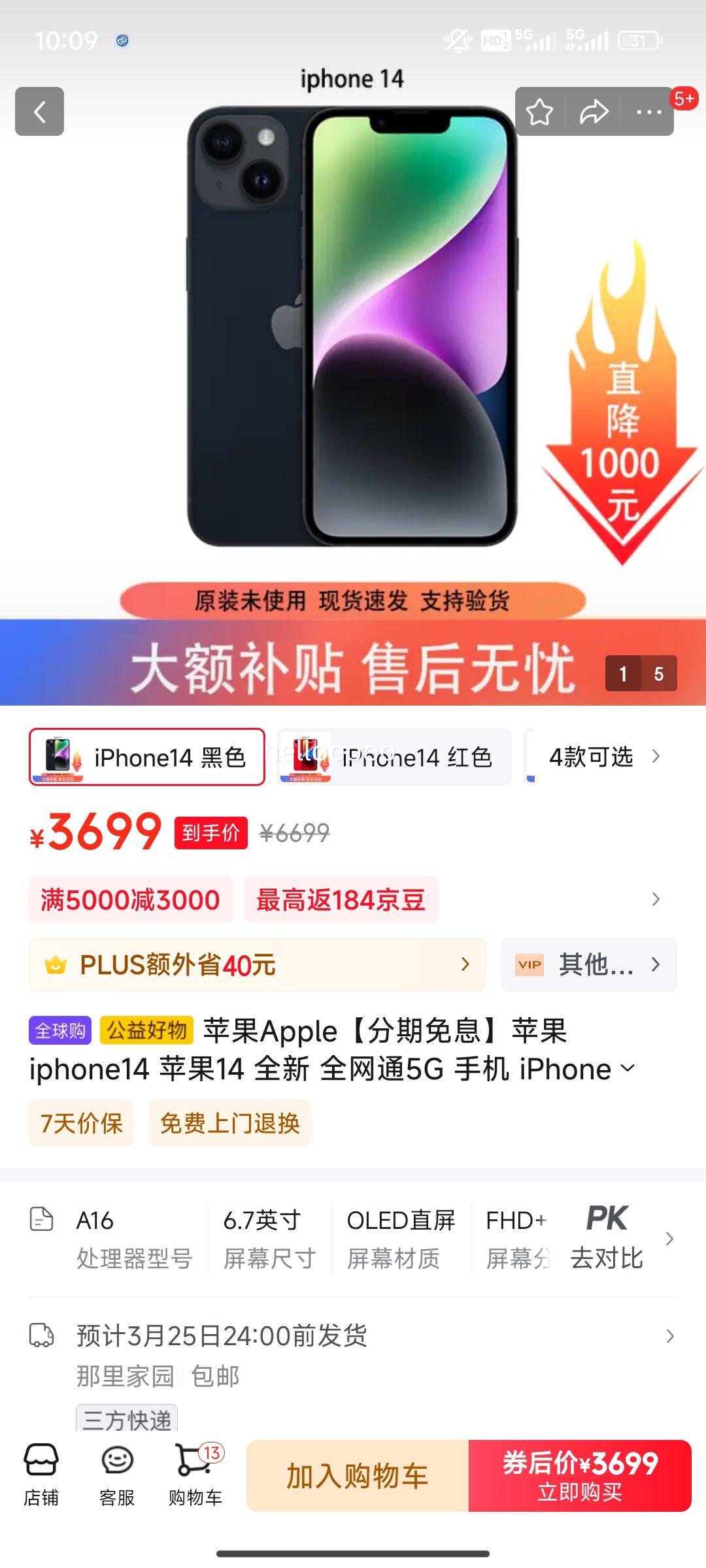Open the PLUS额外省40元 offer
706x1568 pixels.
pyautogui.click(x=257, y=964)
